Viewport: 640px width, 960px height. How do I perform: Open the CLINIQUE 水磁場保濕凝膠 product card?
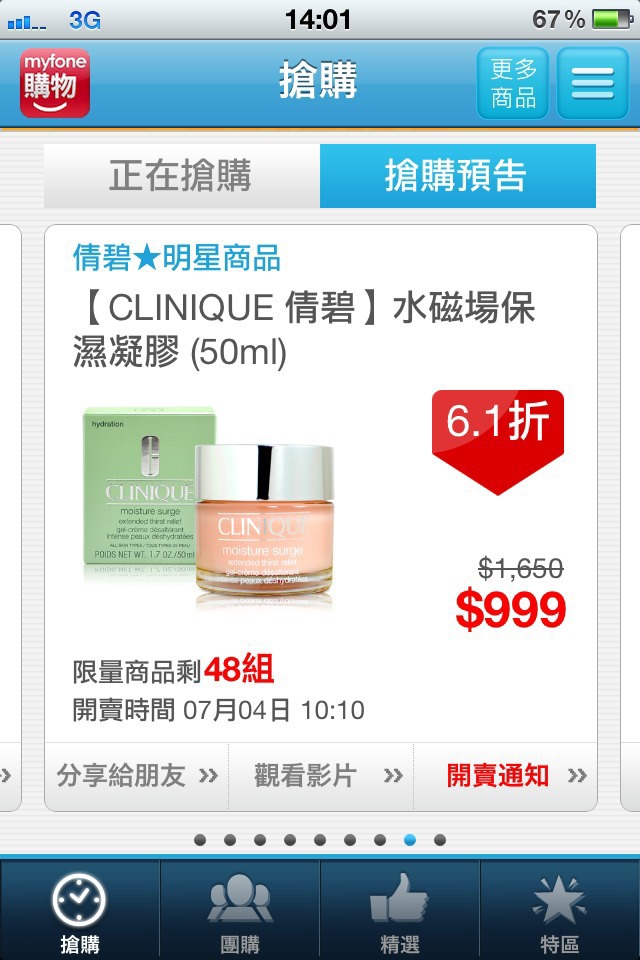click(320, 480)
